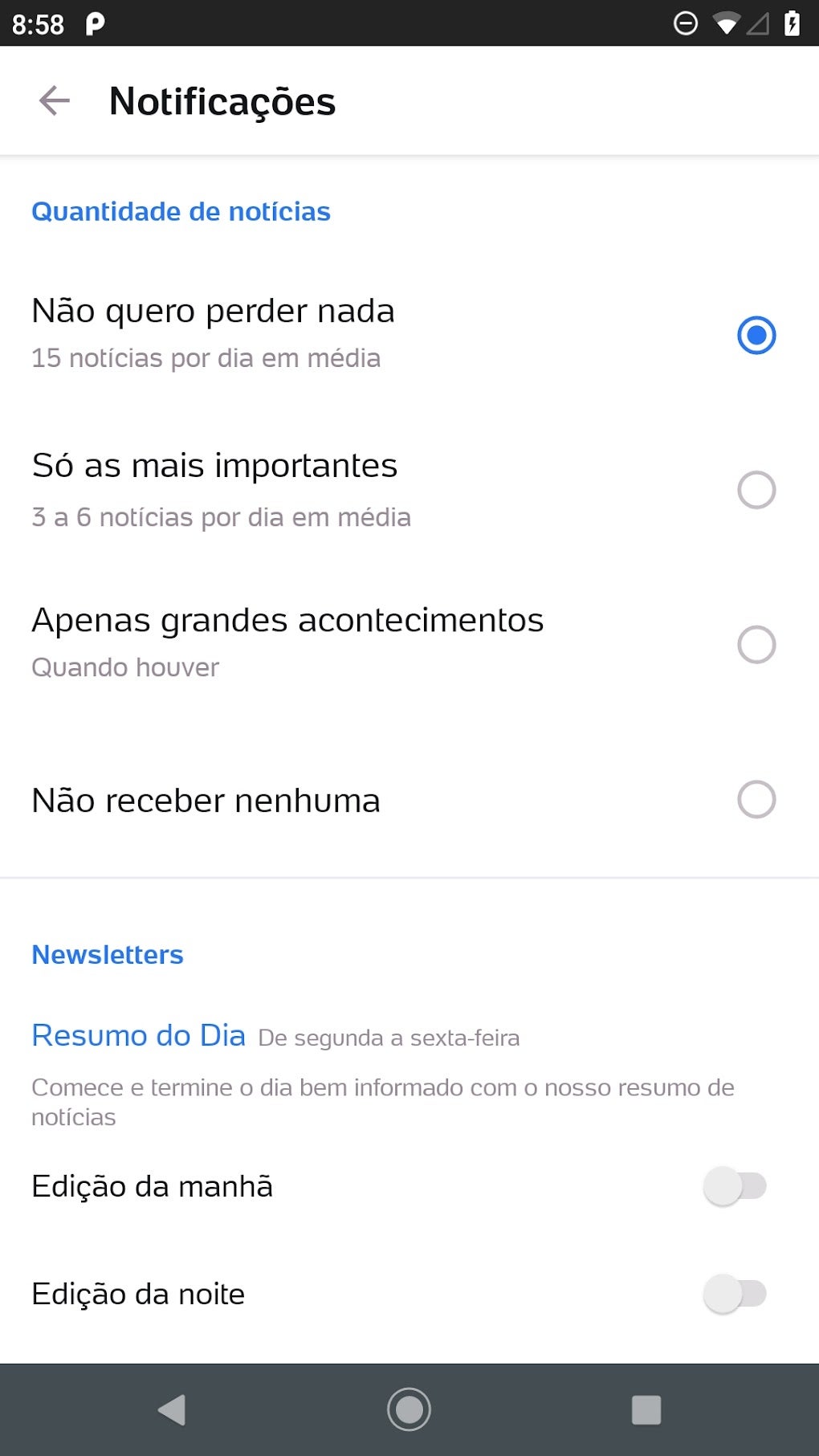Image resolution: width=819 pixels, height=1456 pixels.
Task: Go back from Notificações screen
Action: click(55, 101)
